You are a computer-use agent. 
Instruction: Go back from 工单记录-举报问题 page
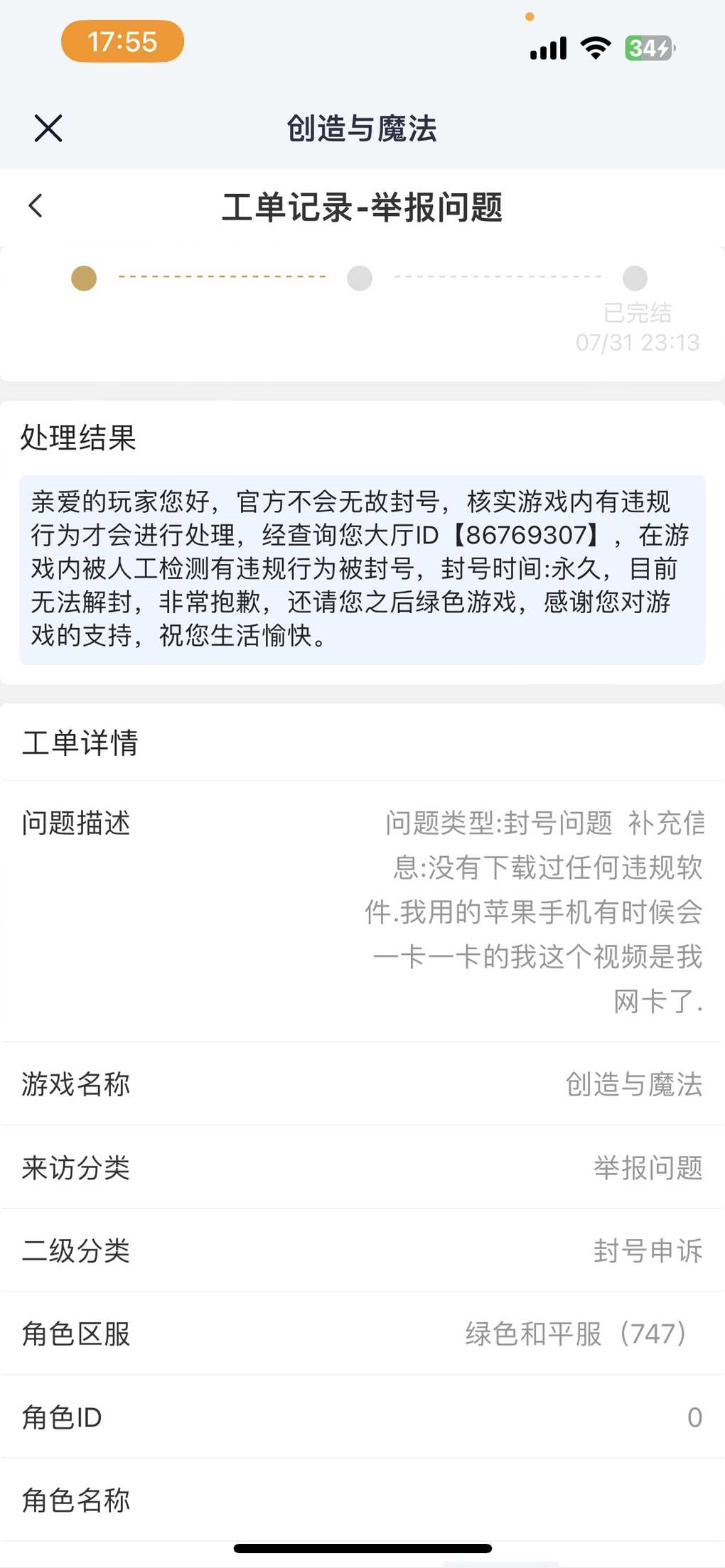[x=36, y=207]
